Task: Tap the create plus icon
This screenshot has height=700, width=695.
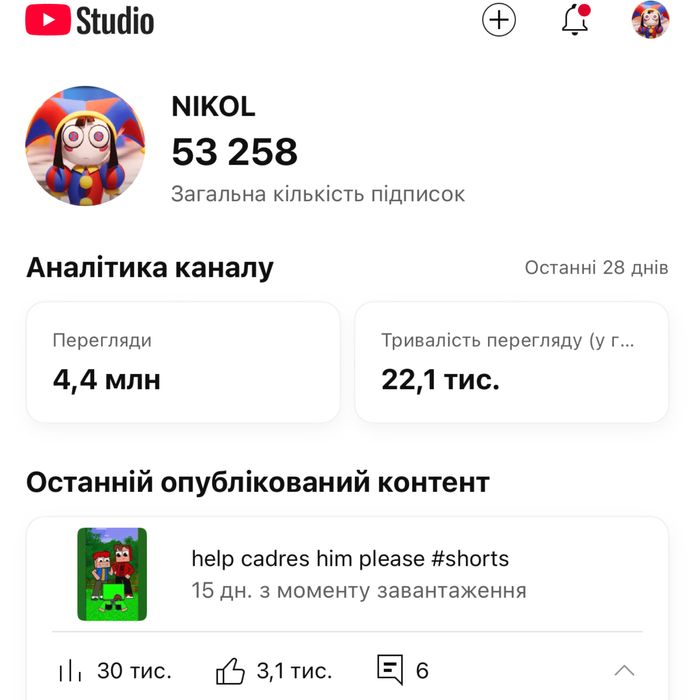Action: tap(499, 20)
